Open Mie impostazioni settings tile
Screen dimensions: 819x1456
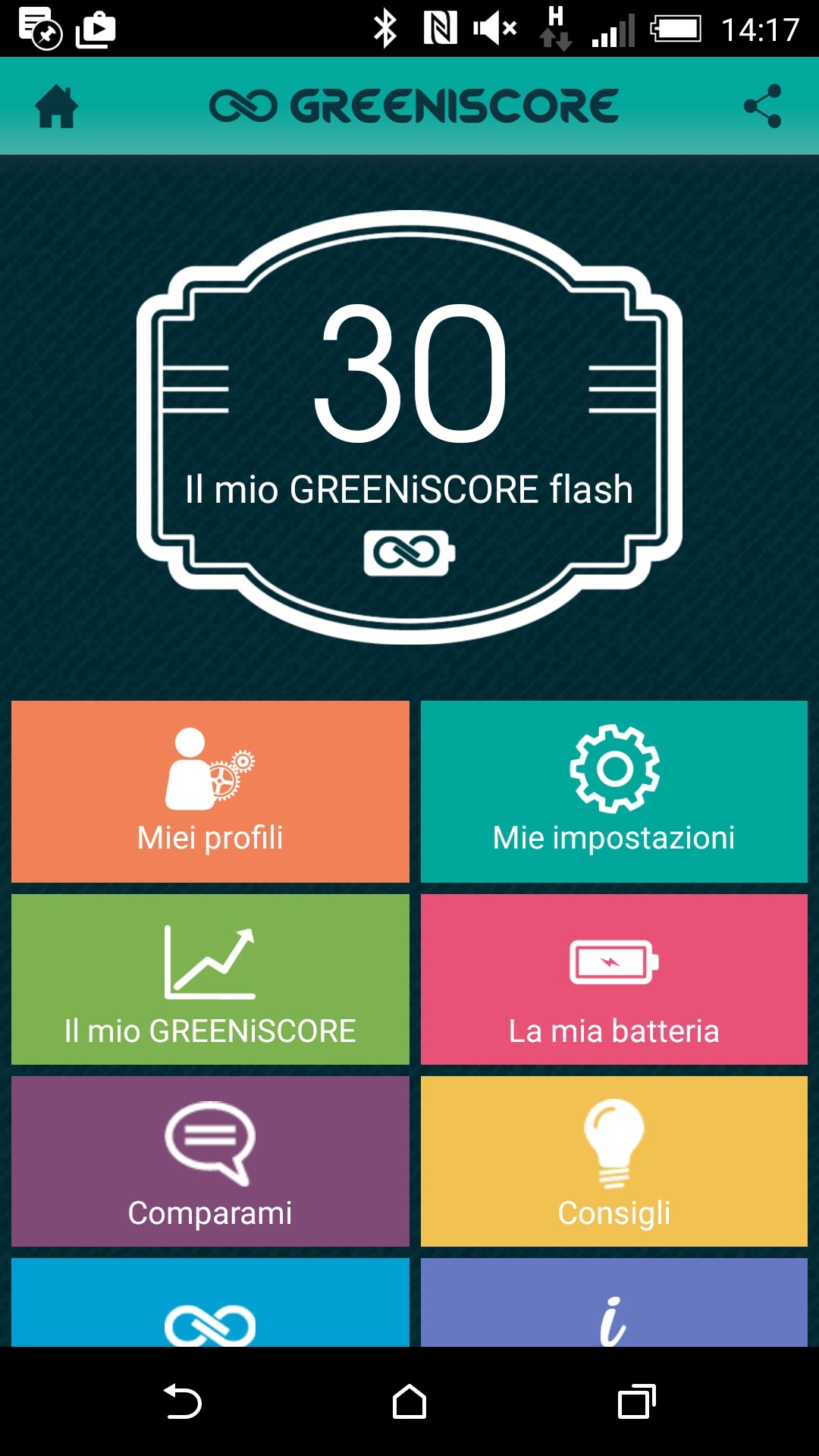pyautogui.click(x=614, y=791)
